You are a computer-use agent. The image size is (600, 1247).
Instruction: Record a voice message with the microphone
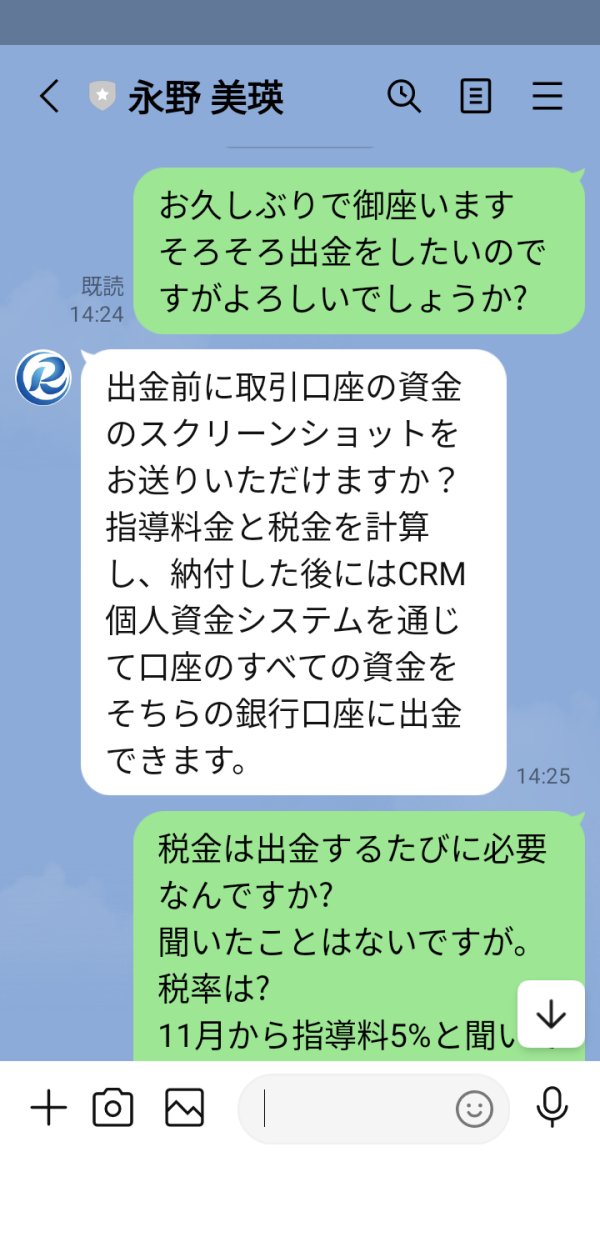(552, 1108)
